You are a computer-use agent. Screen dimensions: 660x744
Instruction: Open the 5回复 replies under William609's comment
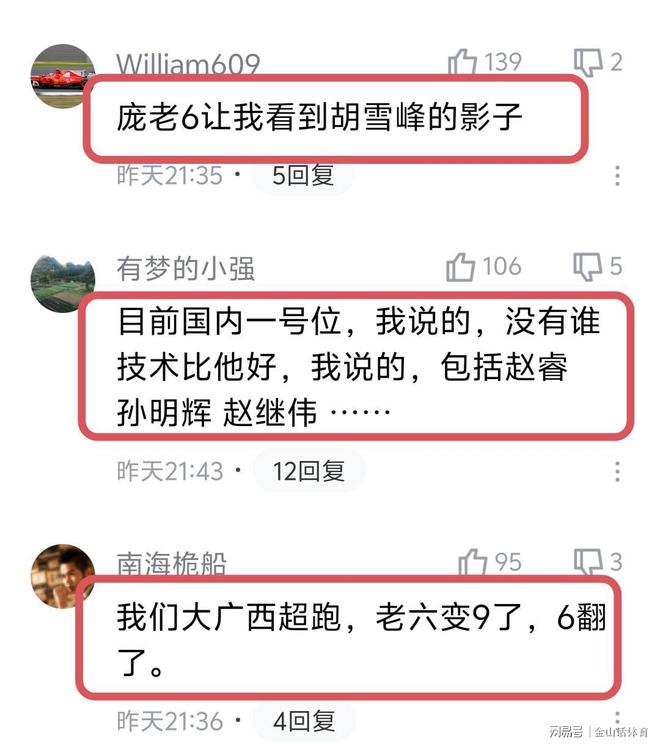[303, 176]
